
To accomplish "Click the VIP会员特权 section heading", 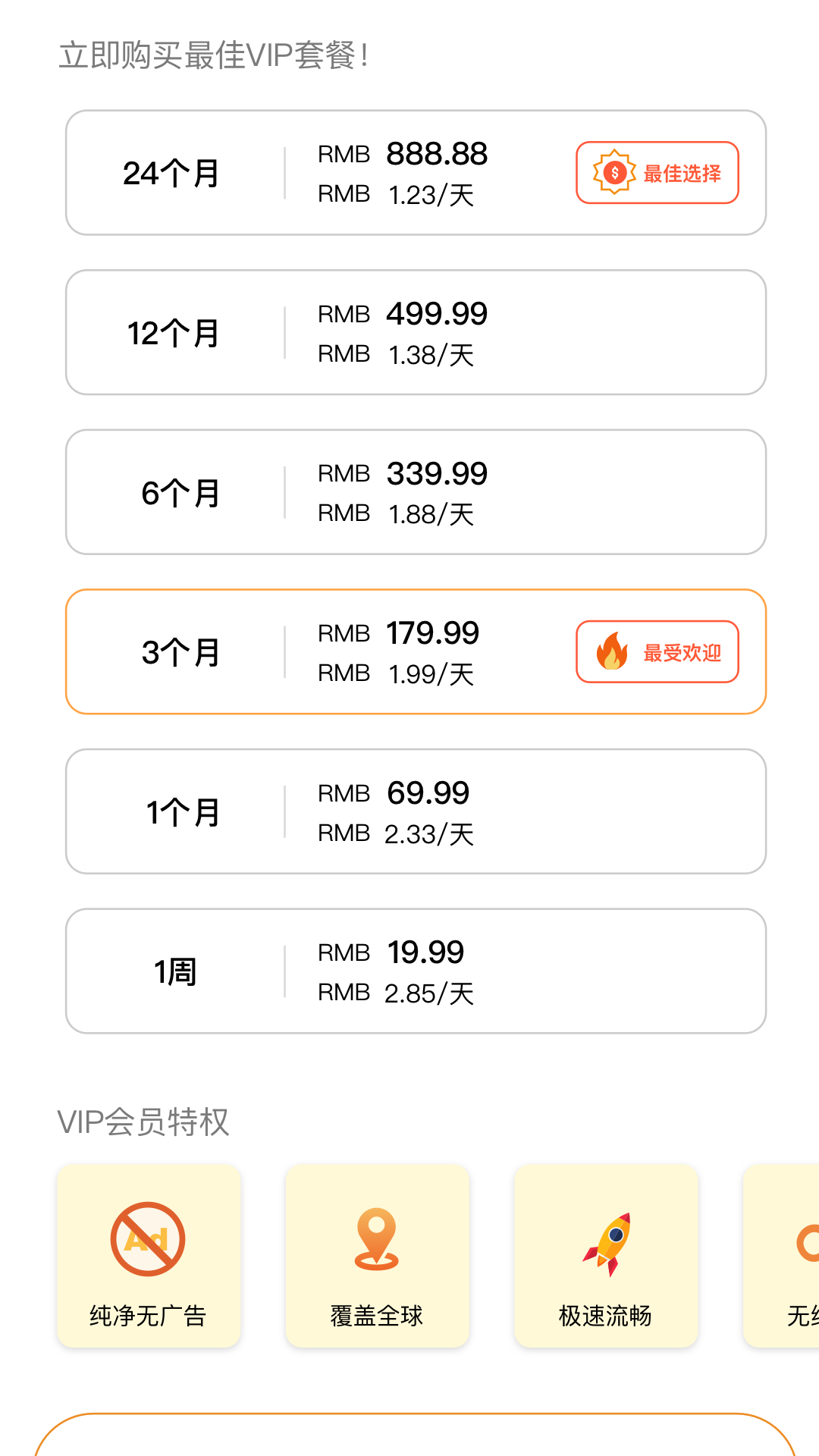I will click(x=146, y=1122).
